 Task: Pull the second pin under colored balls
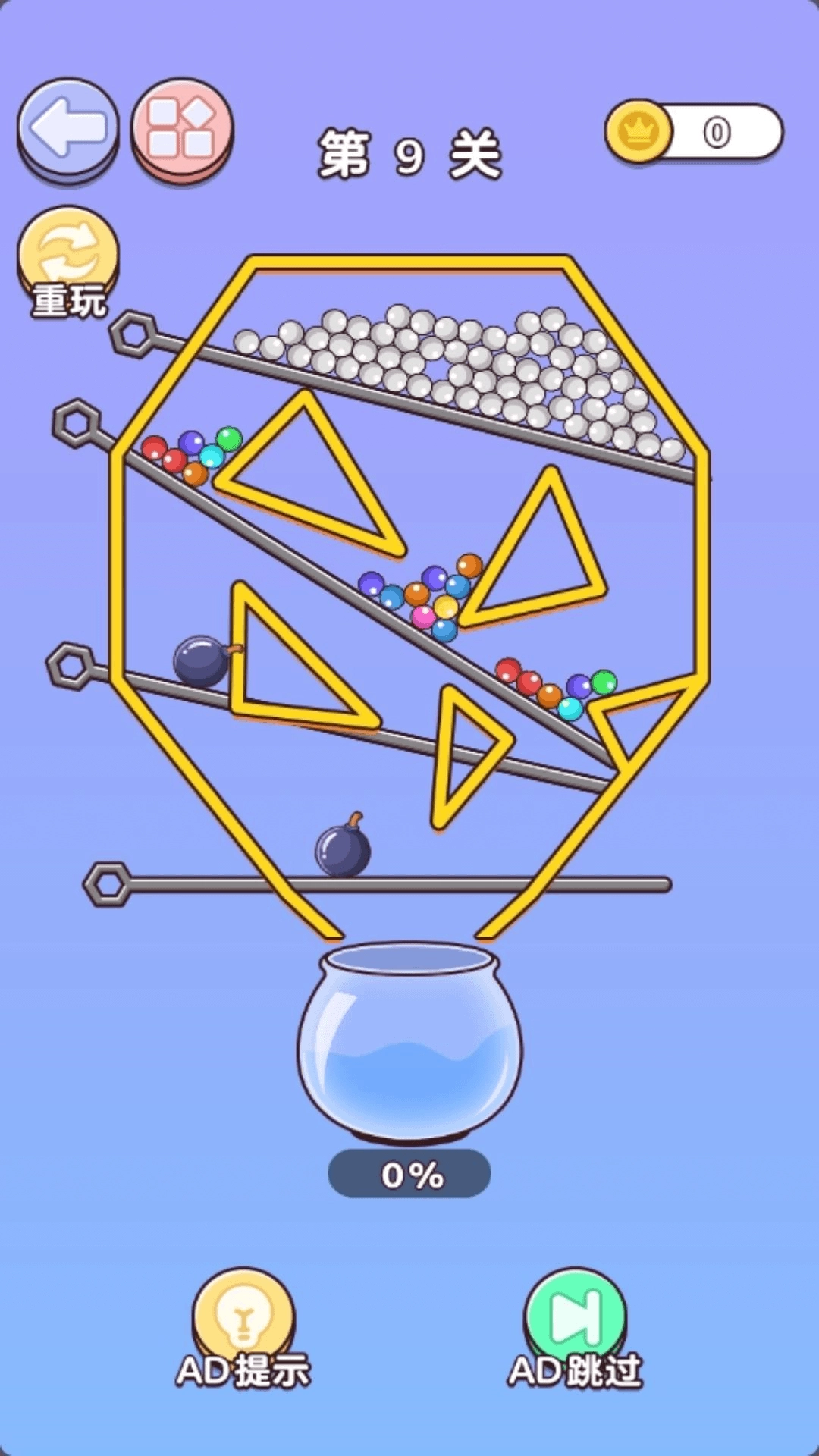[77, 423]
